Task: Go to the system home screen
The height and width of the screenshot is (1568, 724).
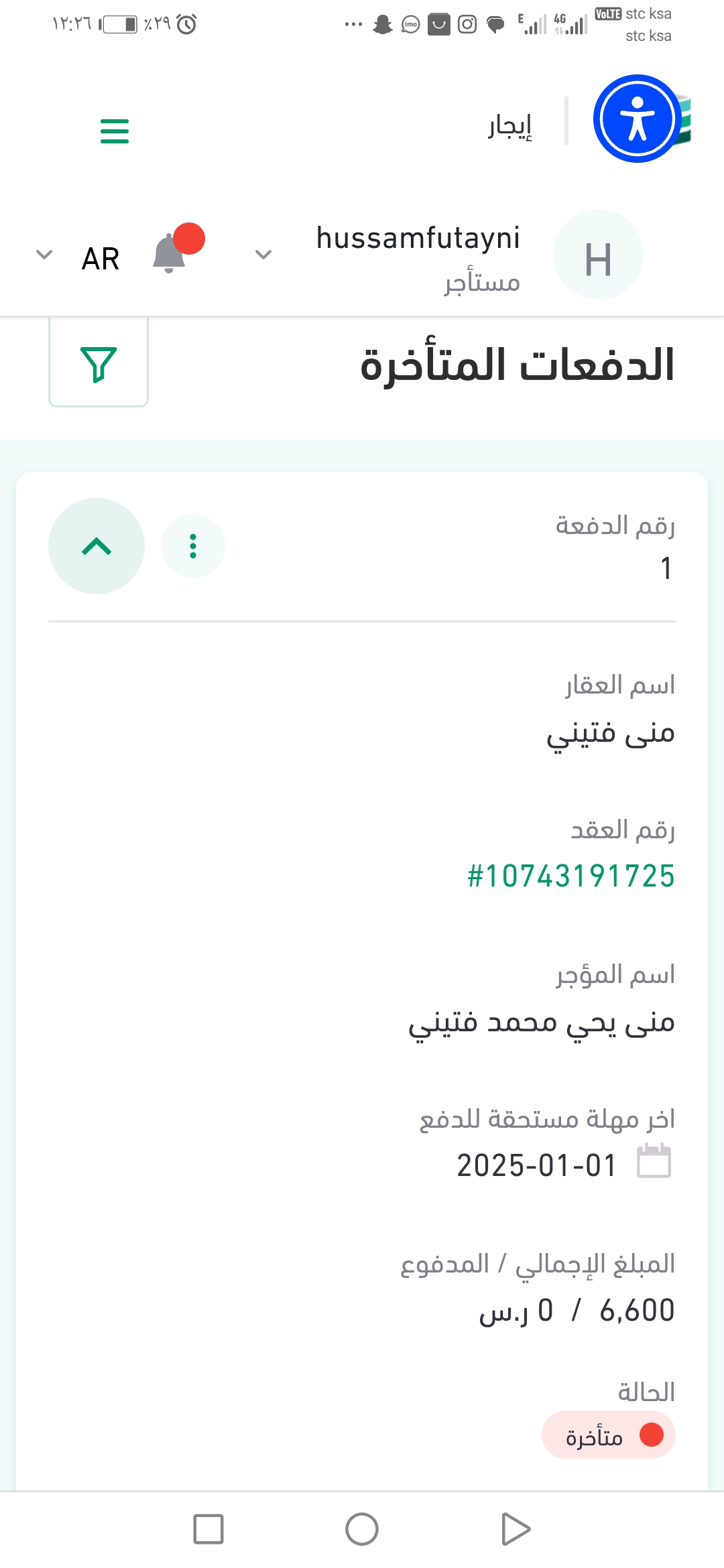Action: 362,1529
